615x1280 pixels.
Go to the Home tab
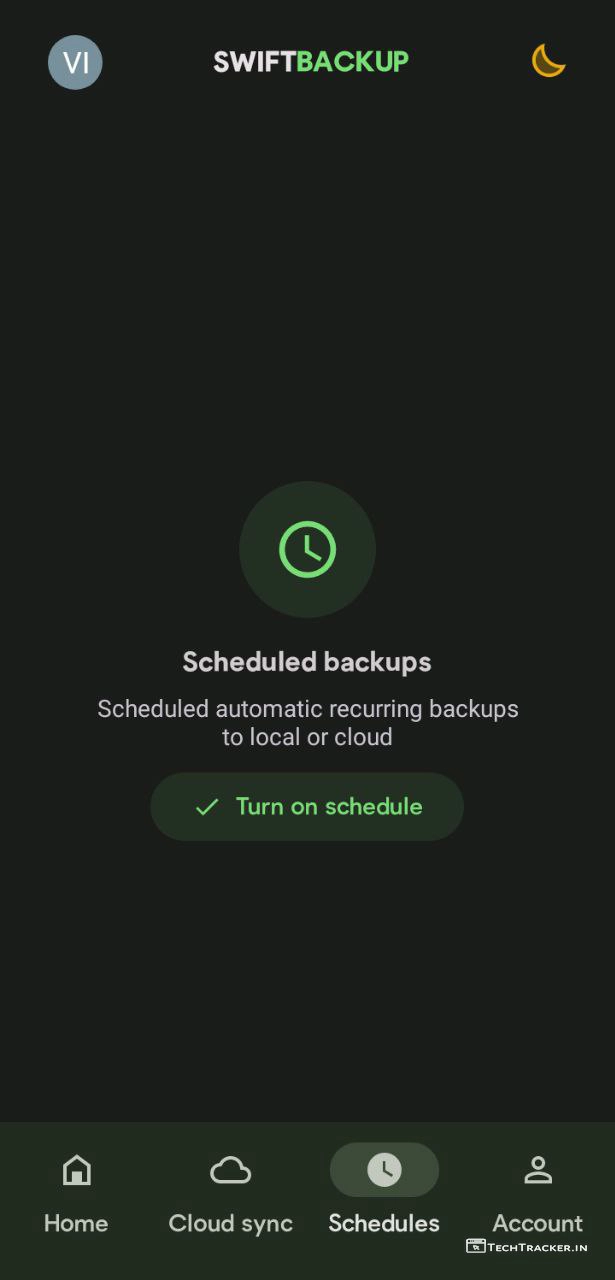coord(76,1193)
